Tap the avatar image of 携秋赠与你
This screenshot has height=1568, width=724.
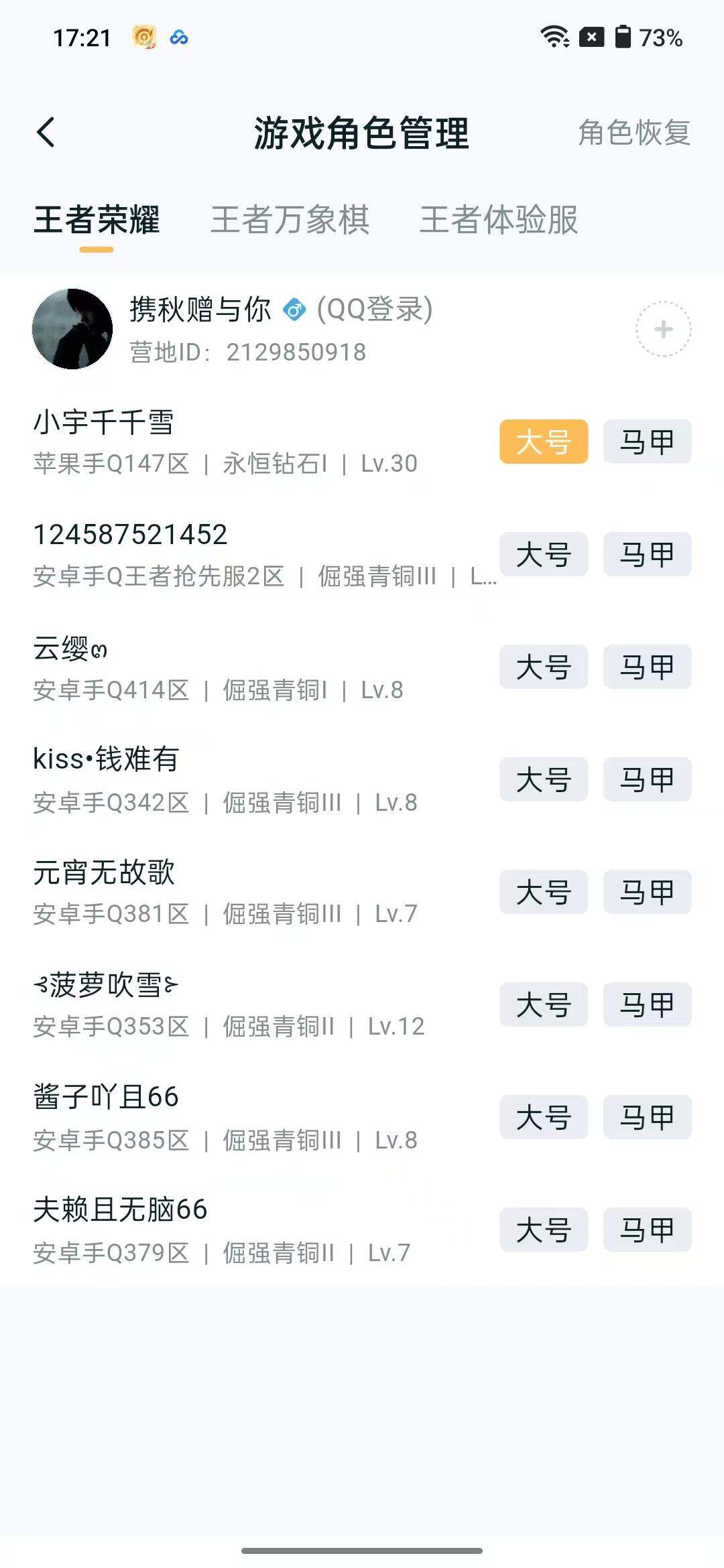(x=72, y=328)
